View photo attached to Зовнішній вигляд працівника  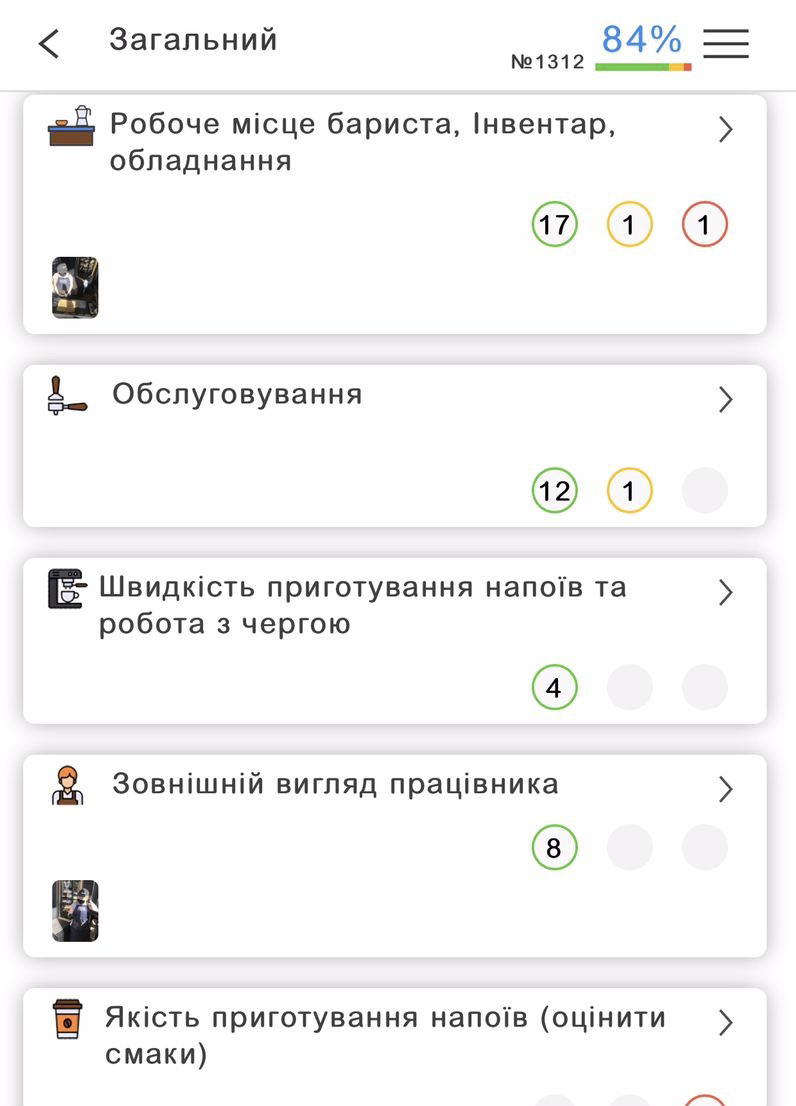[75, 911]
